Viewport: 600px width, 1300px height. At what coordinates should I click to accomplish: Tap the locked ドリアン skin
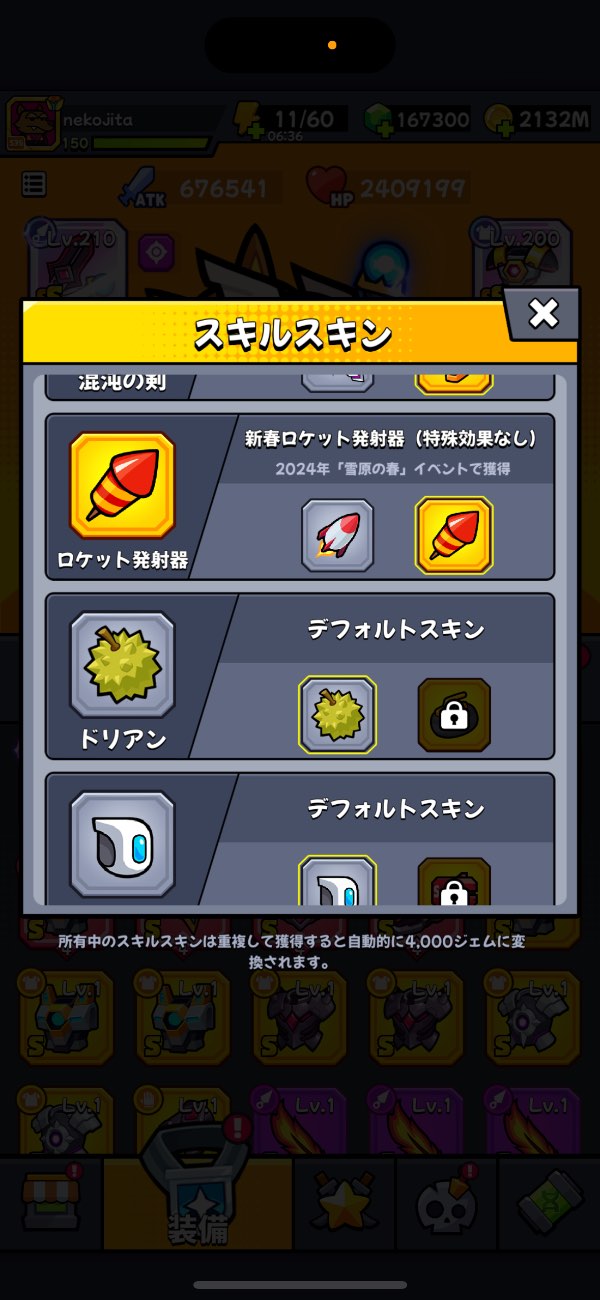[x=454, y=715]
